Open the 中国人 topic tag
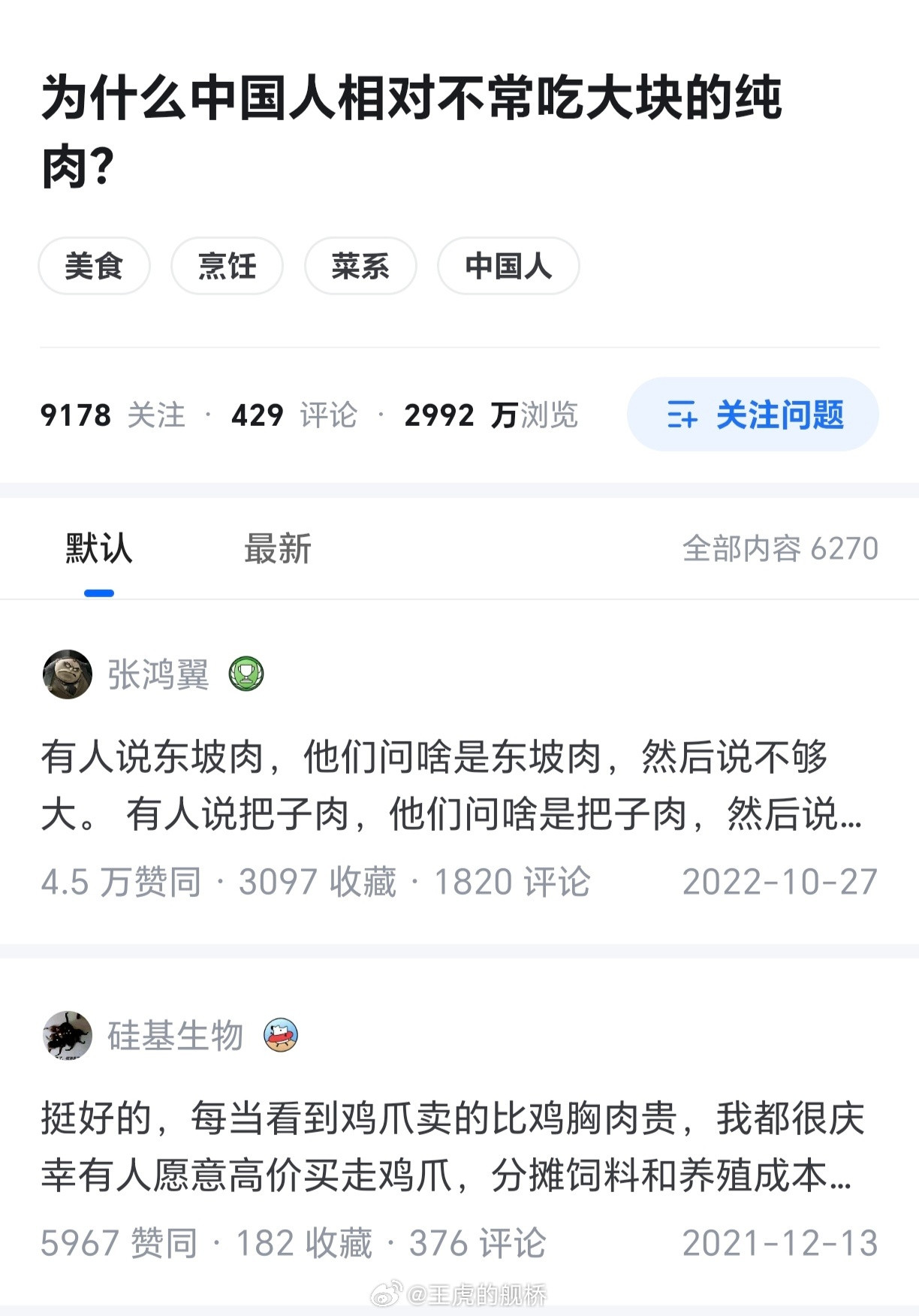This screenshot has height=1316, width=919. coord(508,267)
